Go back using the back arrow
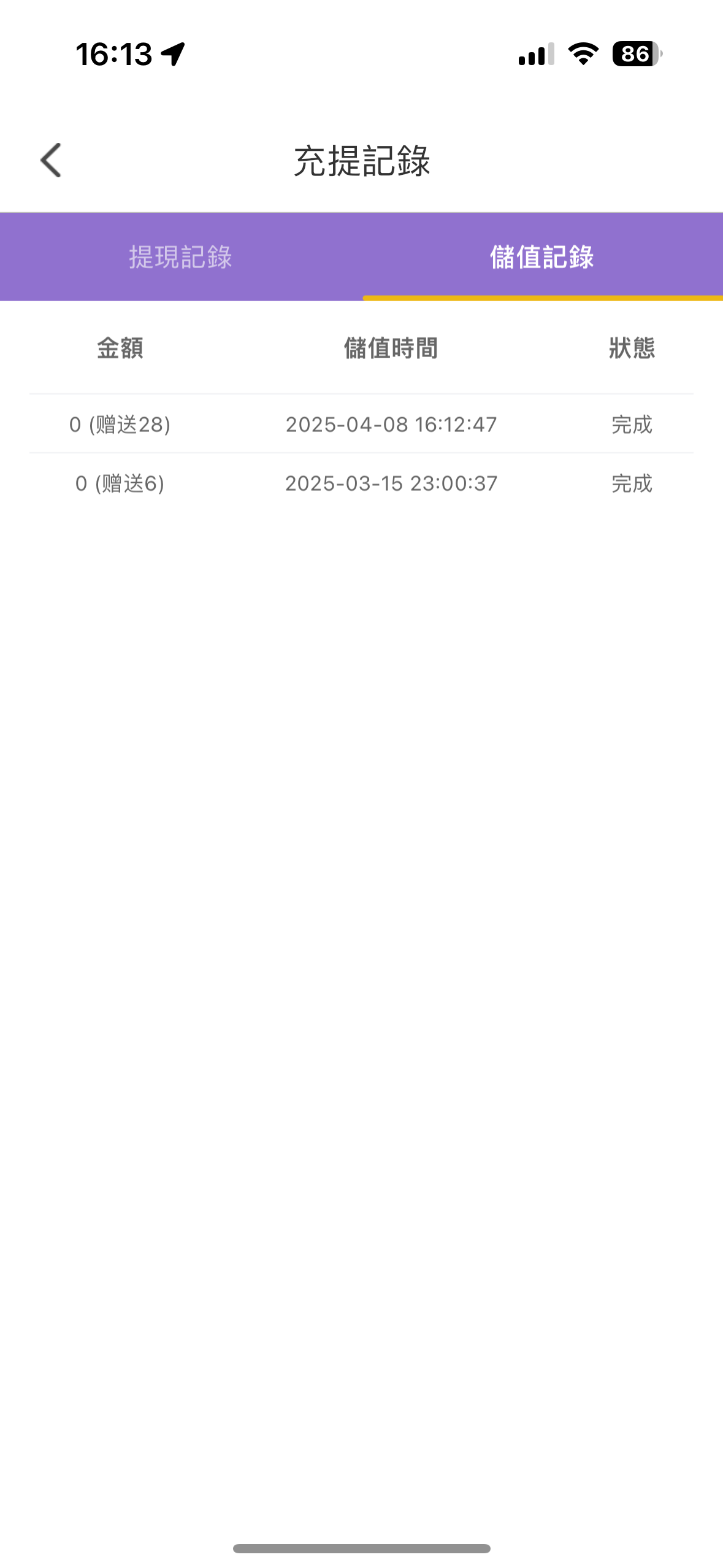The image size is (723, 1568). pyautogui.click(x=51, y=161)
